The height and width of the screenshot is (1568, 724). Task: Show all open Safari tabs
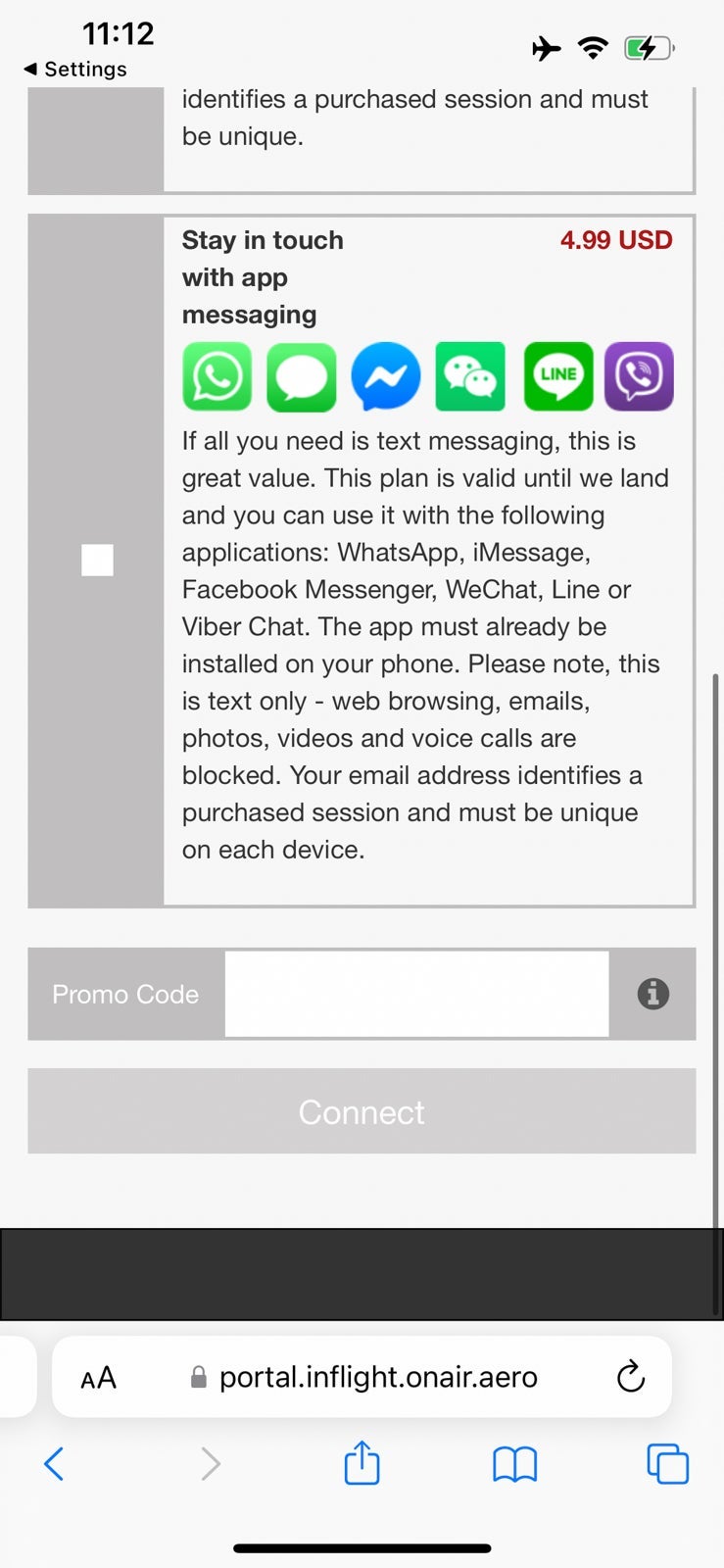pos(667,1464)
